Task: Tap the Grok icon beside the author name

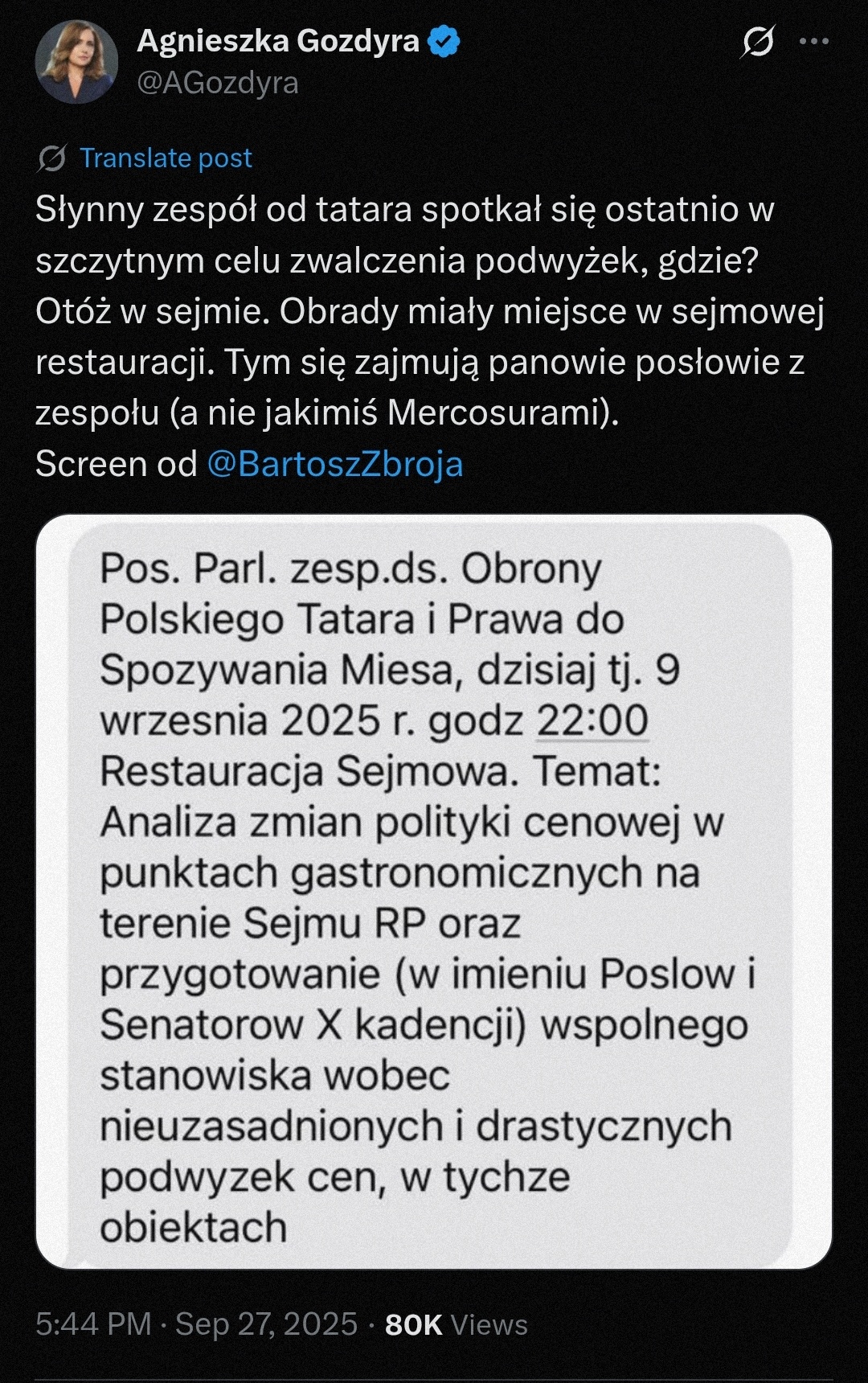Action: [x=757, y=42]
